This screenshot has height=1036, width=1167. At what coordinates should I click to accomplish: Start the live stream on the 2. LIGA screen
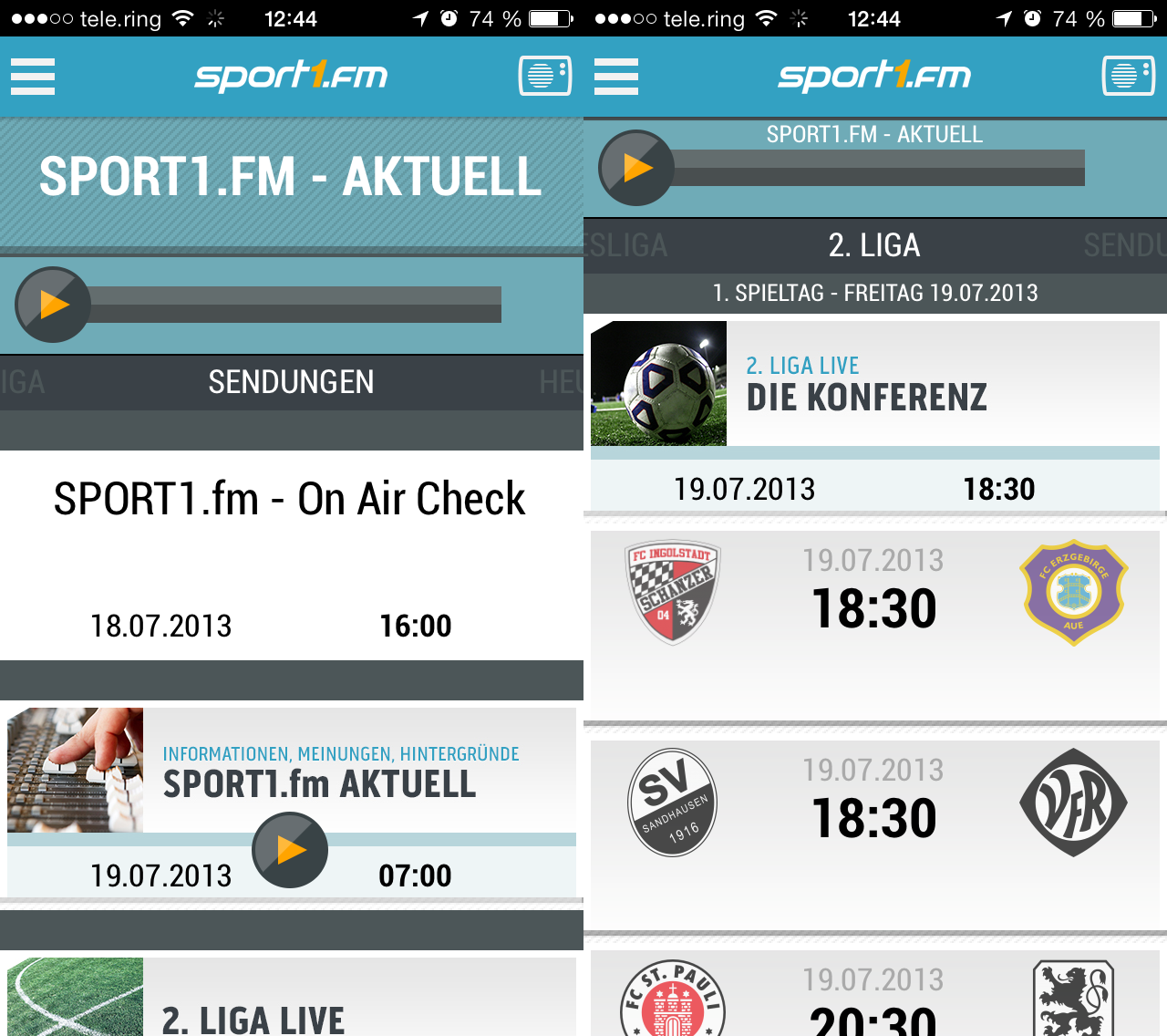636,168
